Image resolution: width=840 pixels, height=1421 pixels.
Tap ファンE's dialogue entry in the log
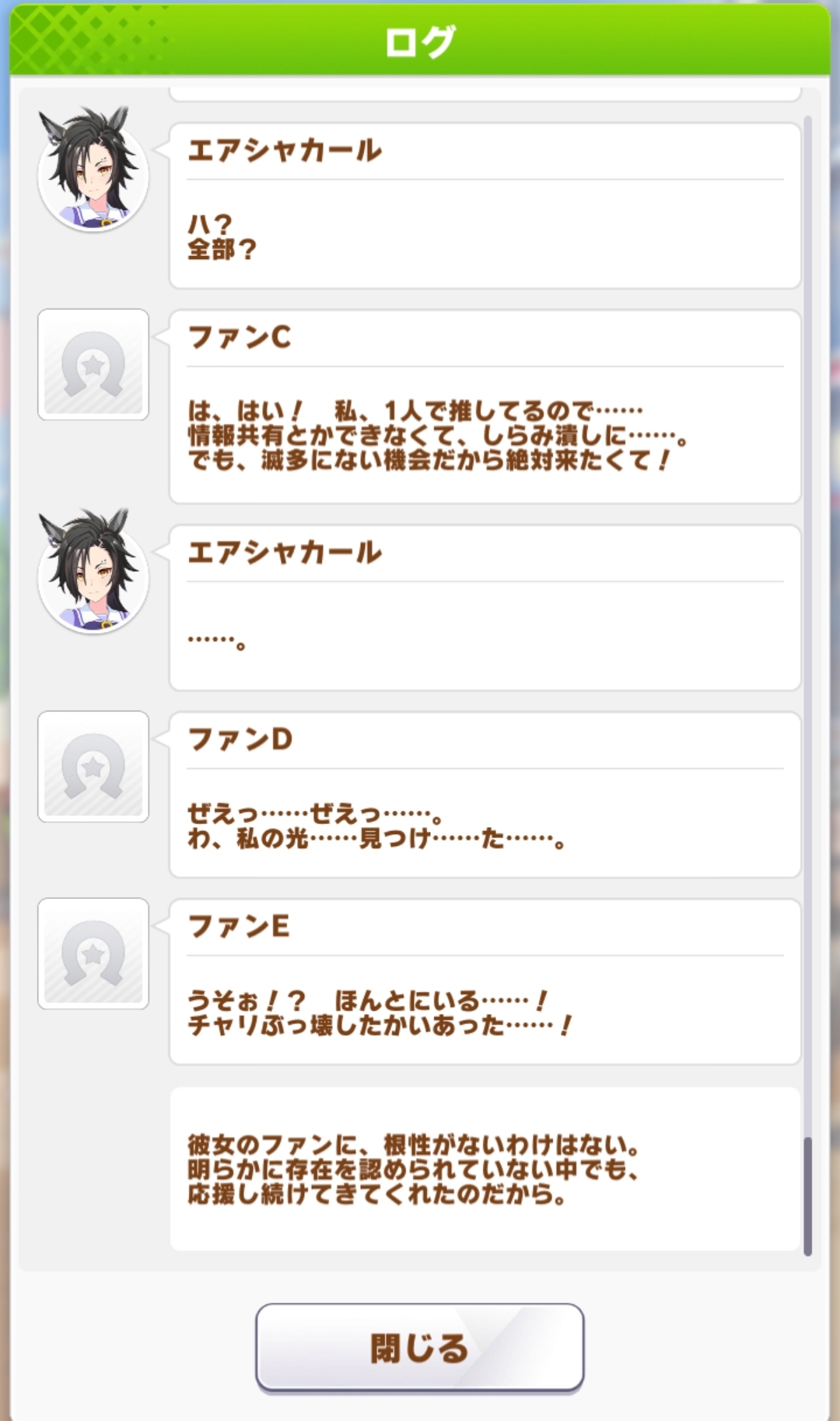click(484, 982)
